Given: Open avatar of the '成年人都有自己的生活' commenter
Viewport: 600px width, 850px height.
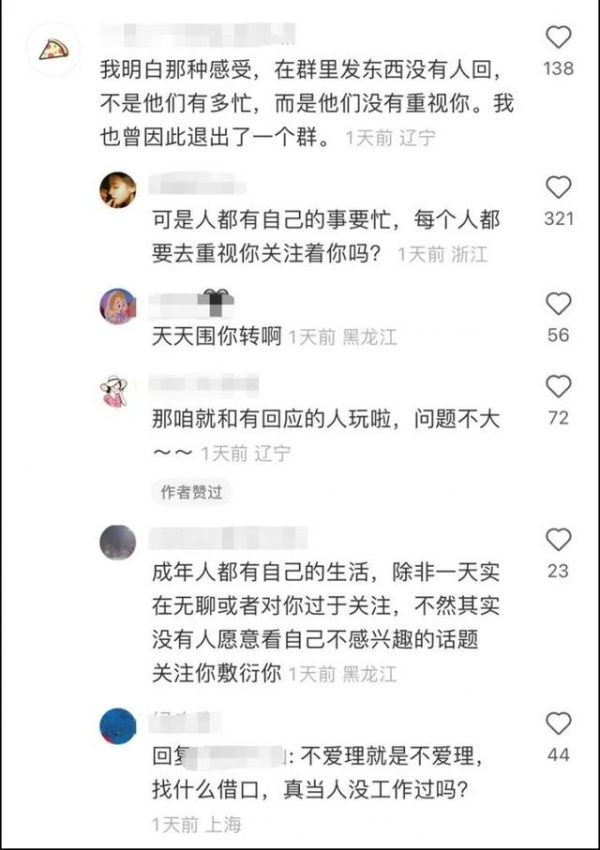Looking at the screenshot, I should 118,542.
